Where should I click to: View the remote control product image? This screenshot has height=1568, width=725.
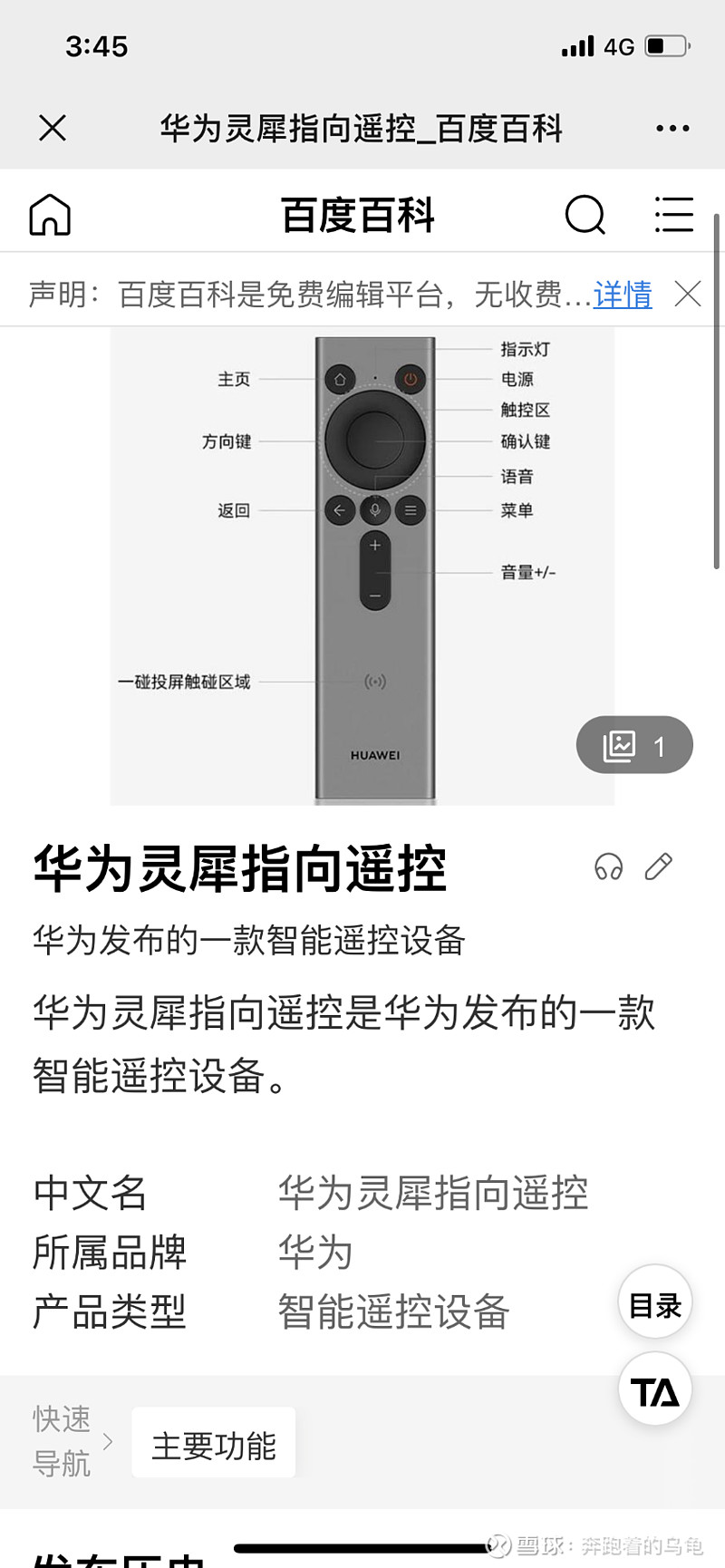tap(362, 566)
